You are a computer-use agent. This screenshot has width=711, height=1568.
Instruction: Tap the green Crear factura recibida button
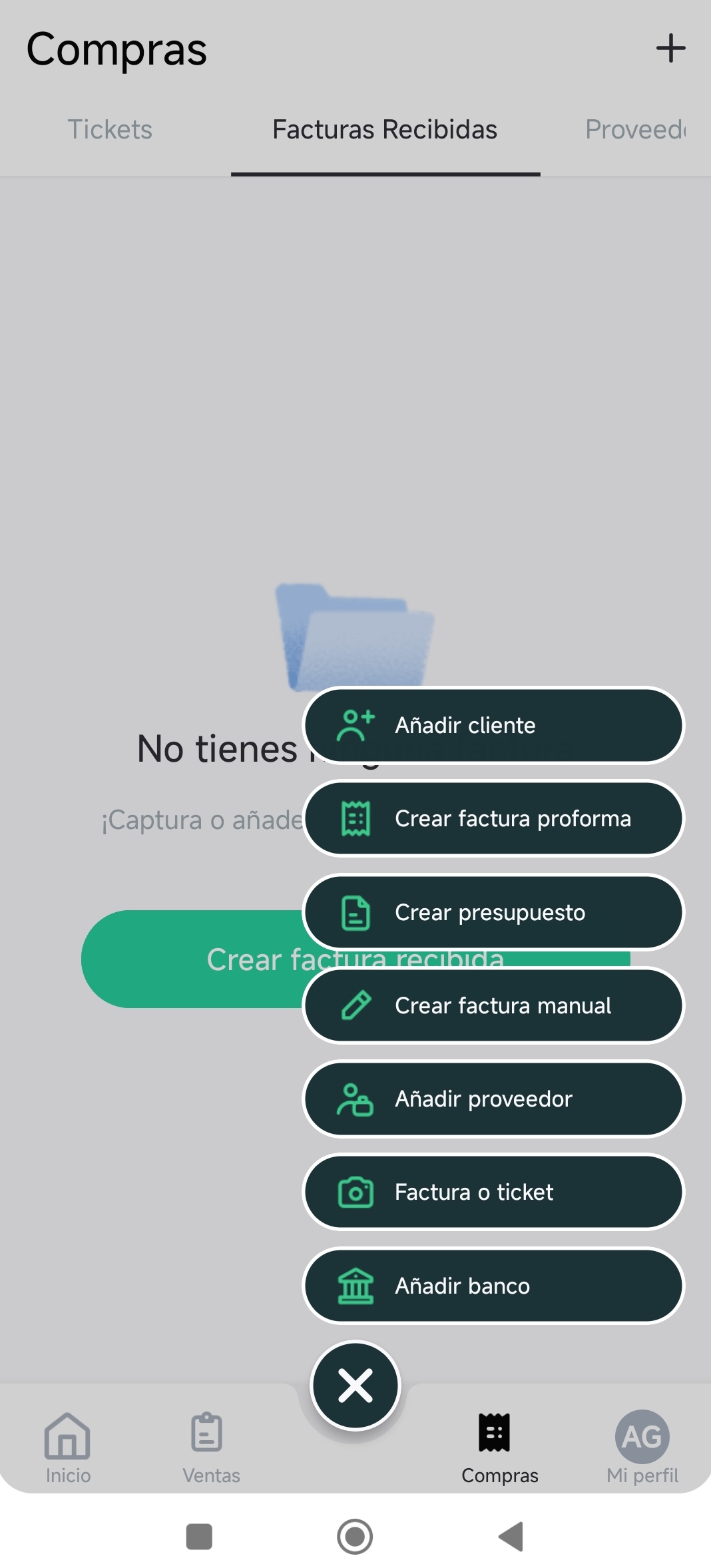pyautogui.click(x=193, y=959)
